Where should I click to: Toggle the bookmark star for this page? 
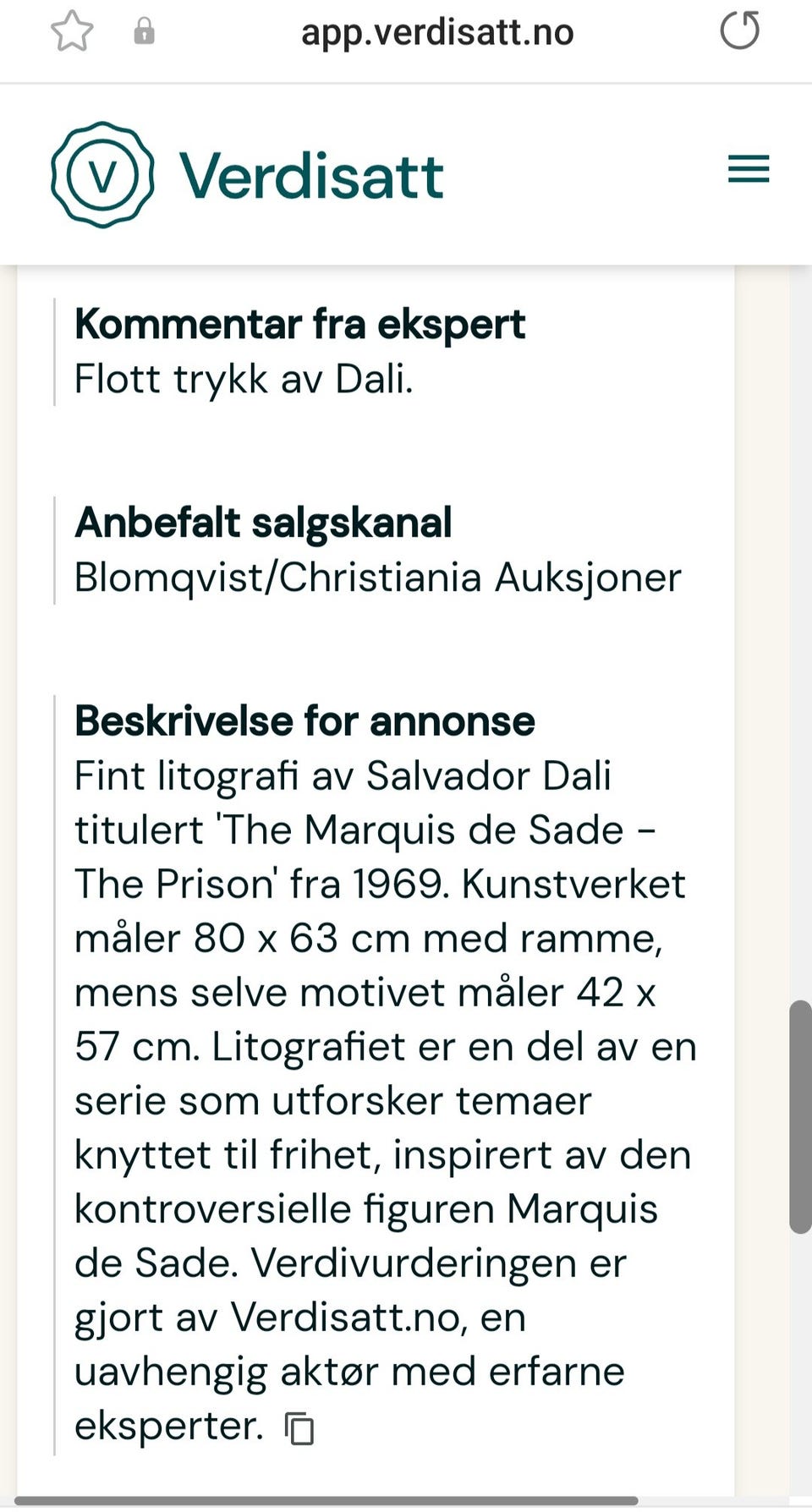click(74, 32)
